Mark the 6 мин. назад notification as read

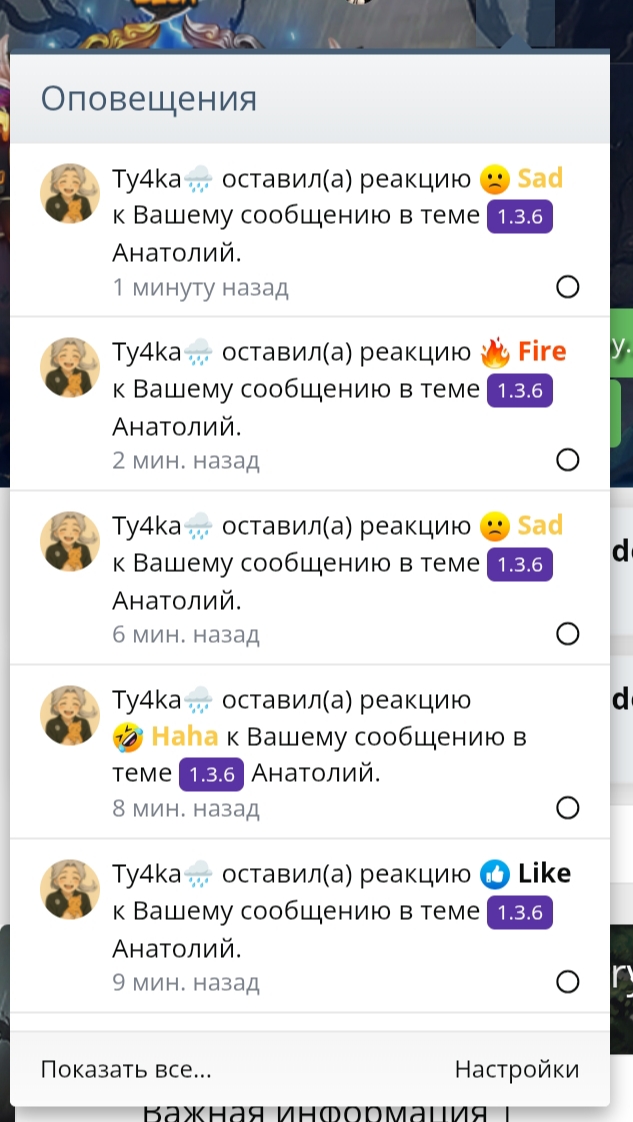coord(567,634)
